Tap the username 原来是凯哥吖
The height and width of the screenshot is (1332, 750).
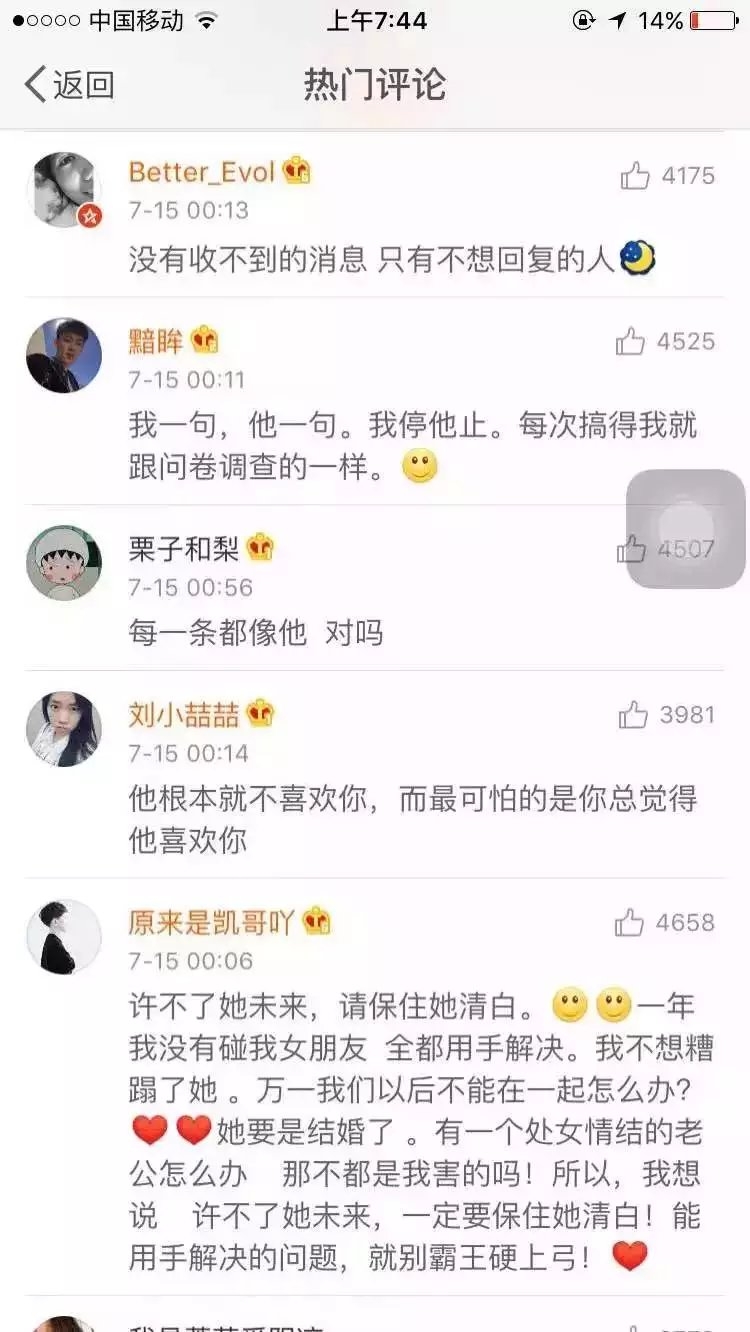pyautogui.click(x=212, y=921)
